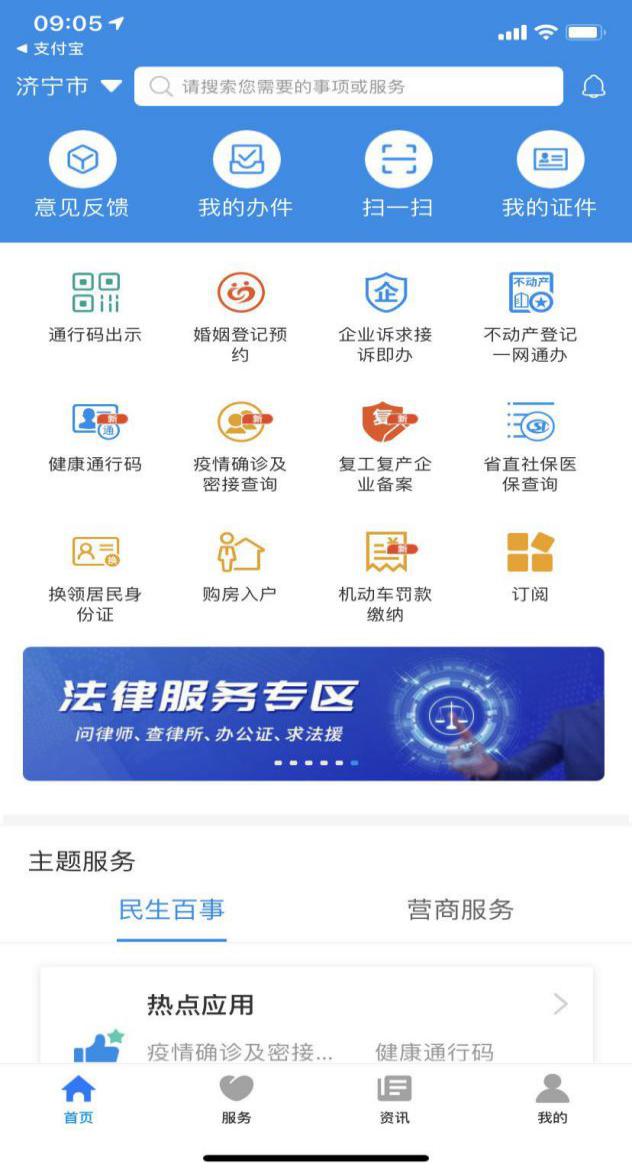This screenshot has width=632, height=1172.
Task: Open the 法律服务专区 banner
Action: pyautogui.click(x=314, y=714)
